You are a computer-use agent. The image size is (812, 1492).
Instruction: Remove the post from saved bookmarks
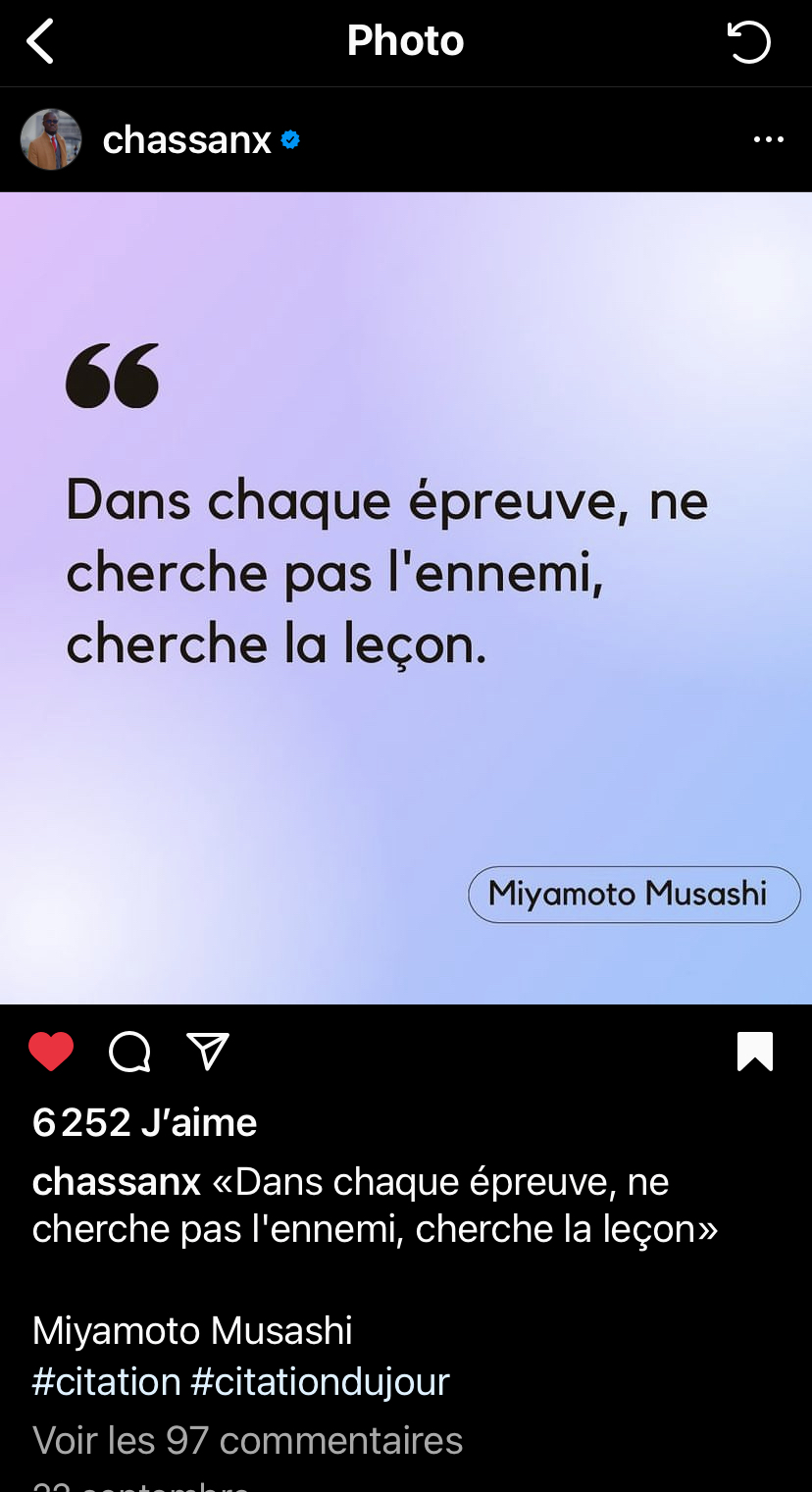click(x=755, y=1052)
